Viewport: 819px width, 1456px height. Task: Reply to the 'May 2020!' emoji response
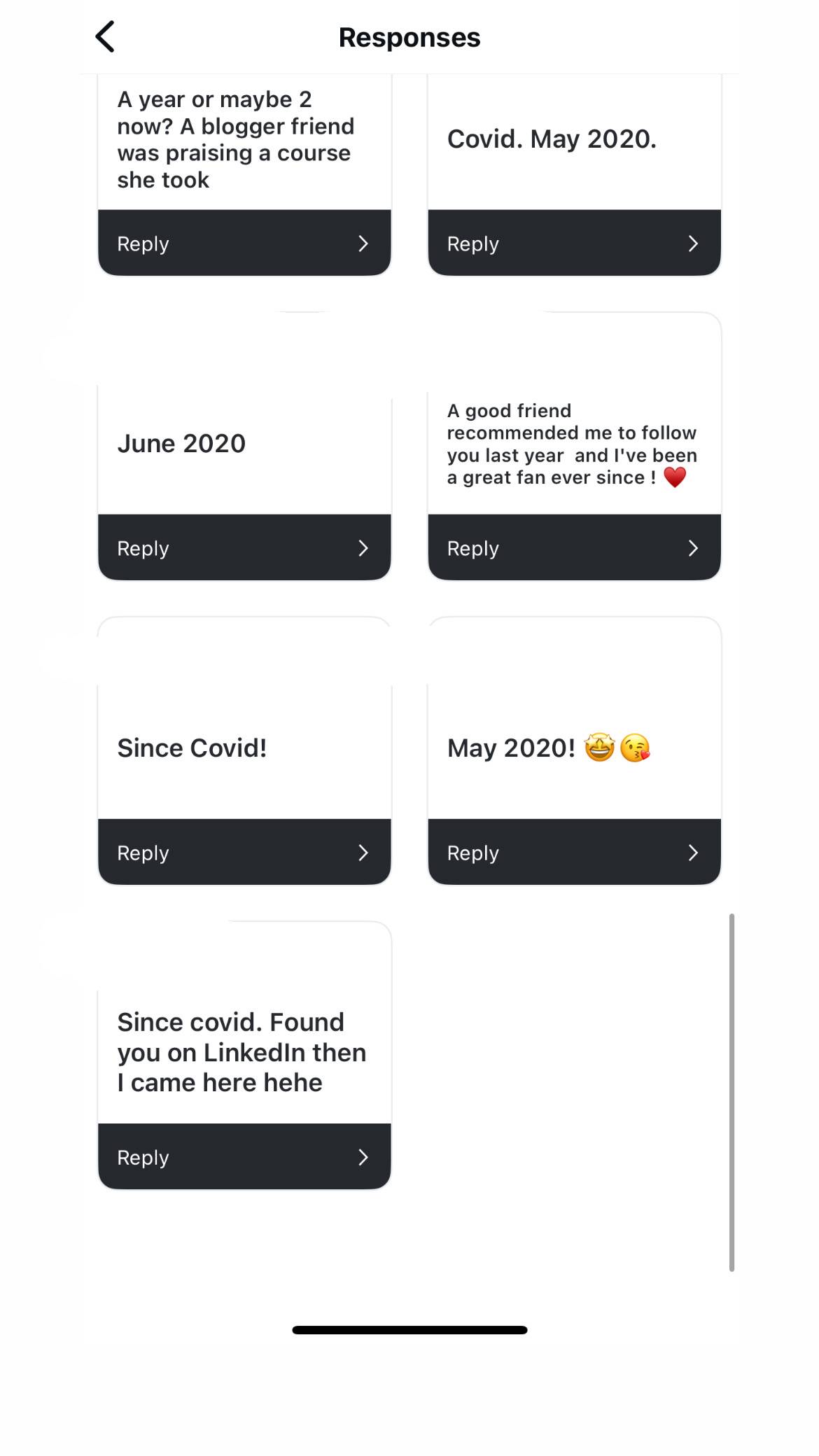(x=574, y=853)
